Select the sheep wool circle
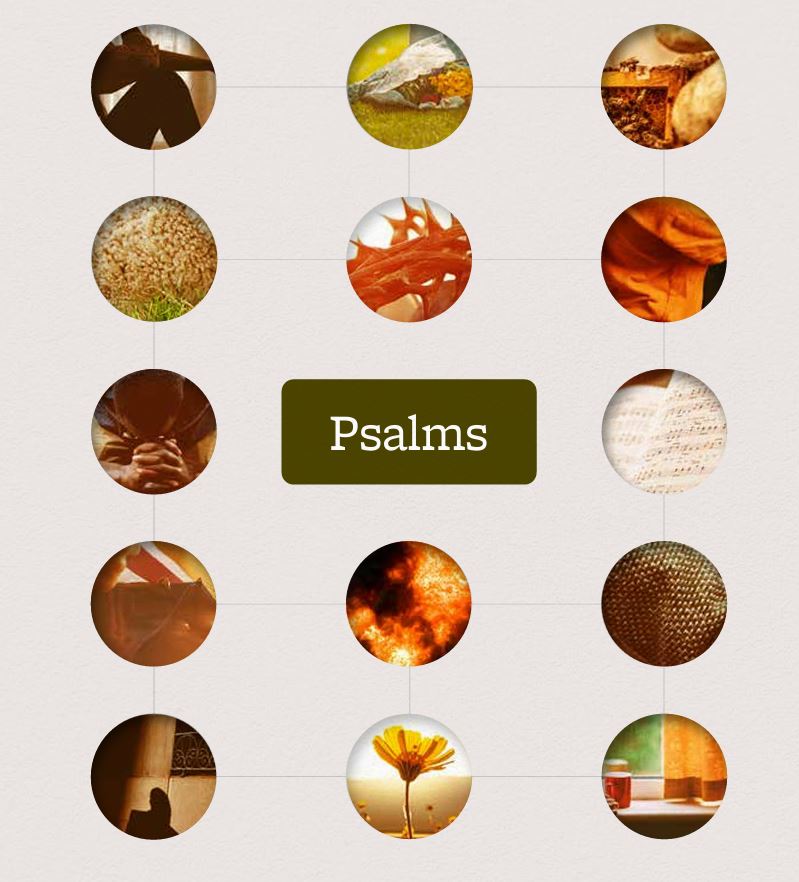Screen dimensions: 799x882 coord(153,259)
